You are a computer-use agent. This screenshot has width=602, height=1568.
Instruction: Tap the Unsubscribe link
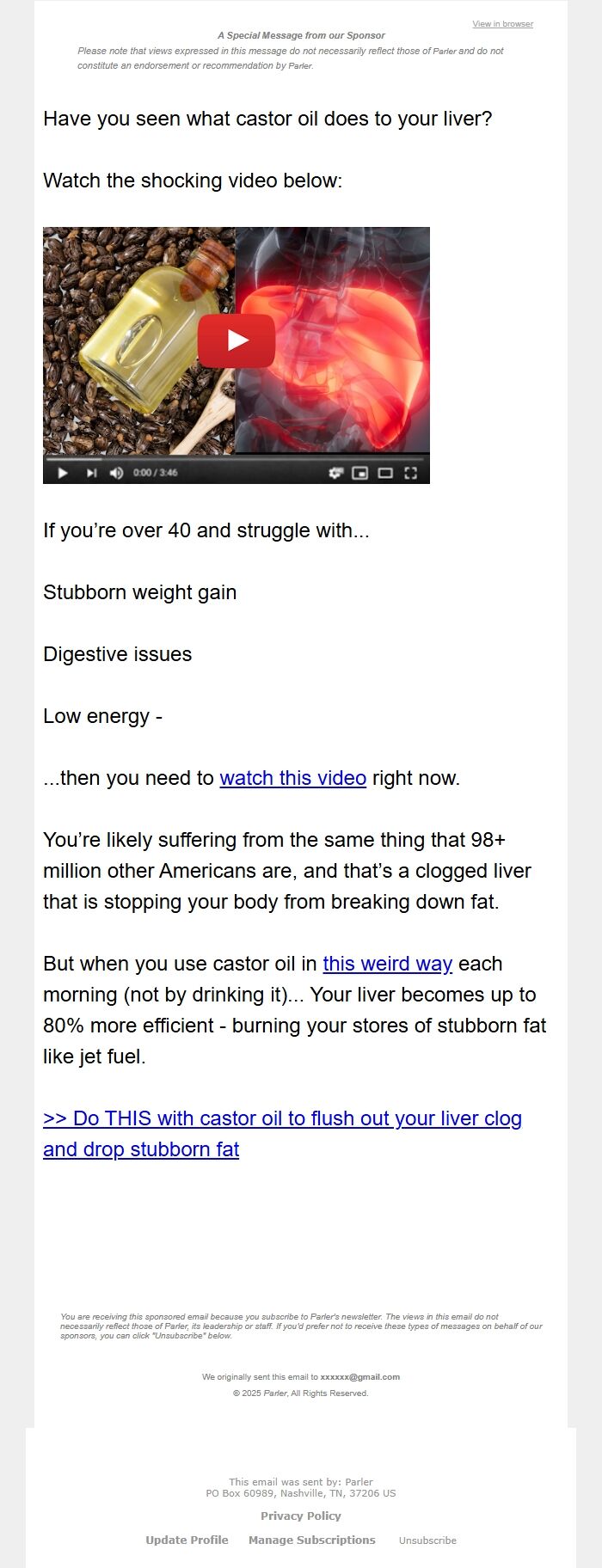[x=427, y=1540]
